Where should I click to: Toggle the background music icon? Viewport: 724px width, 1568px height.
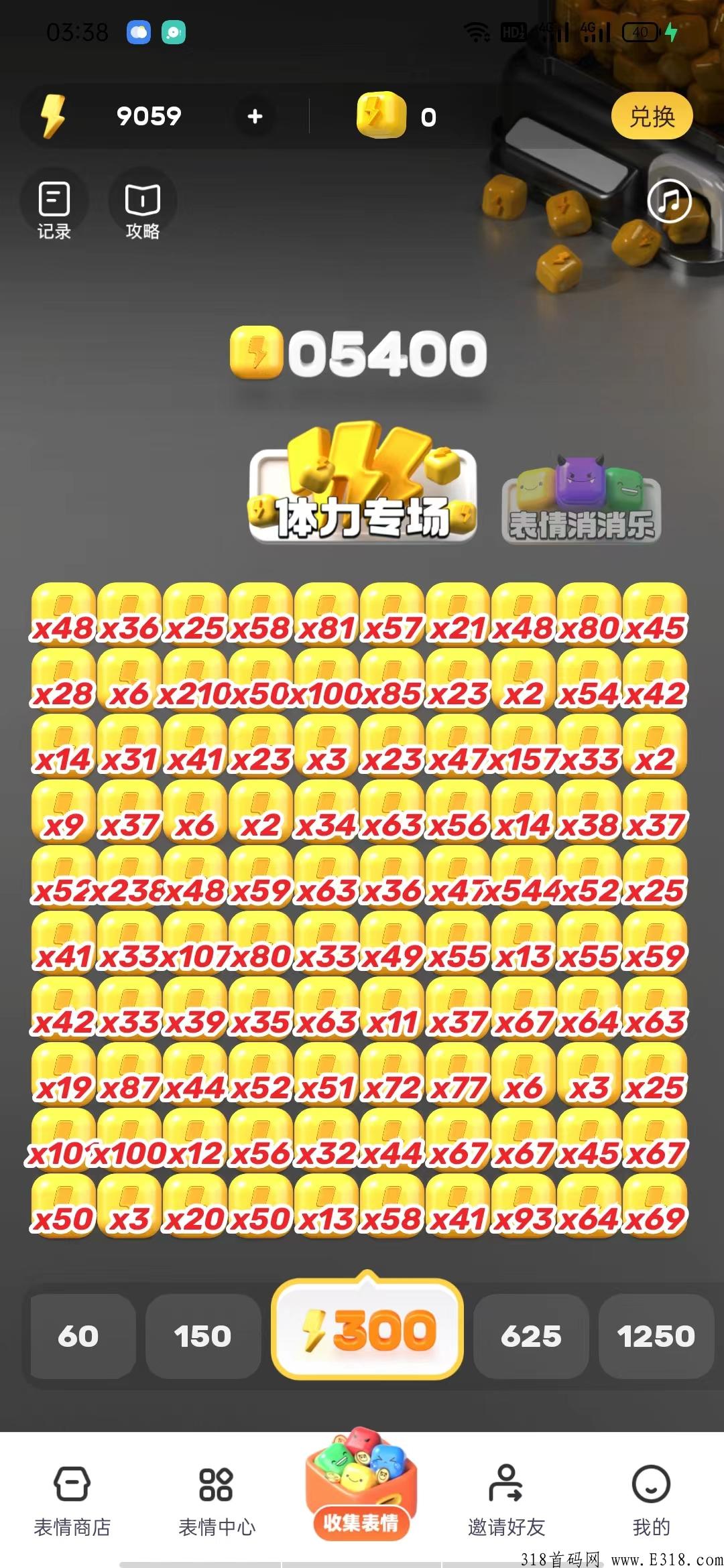(669, 200)
